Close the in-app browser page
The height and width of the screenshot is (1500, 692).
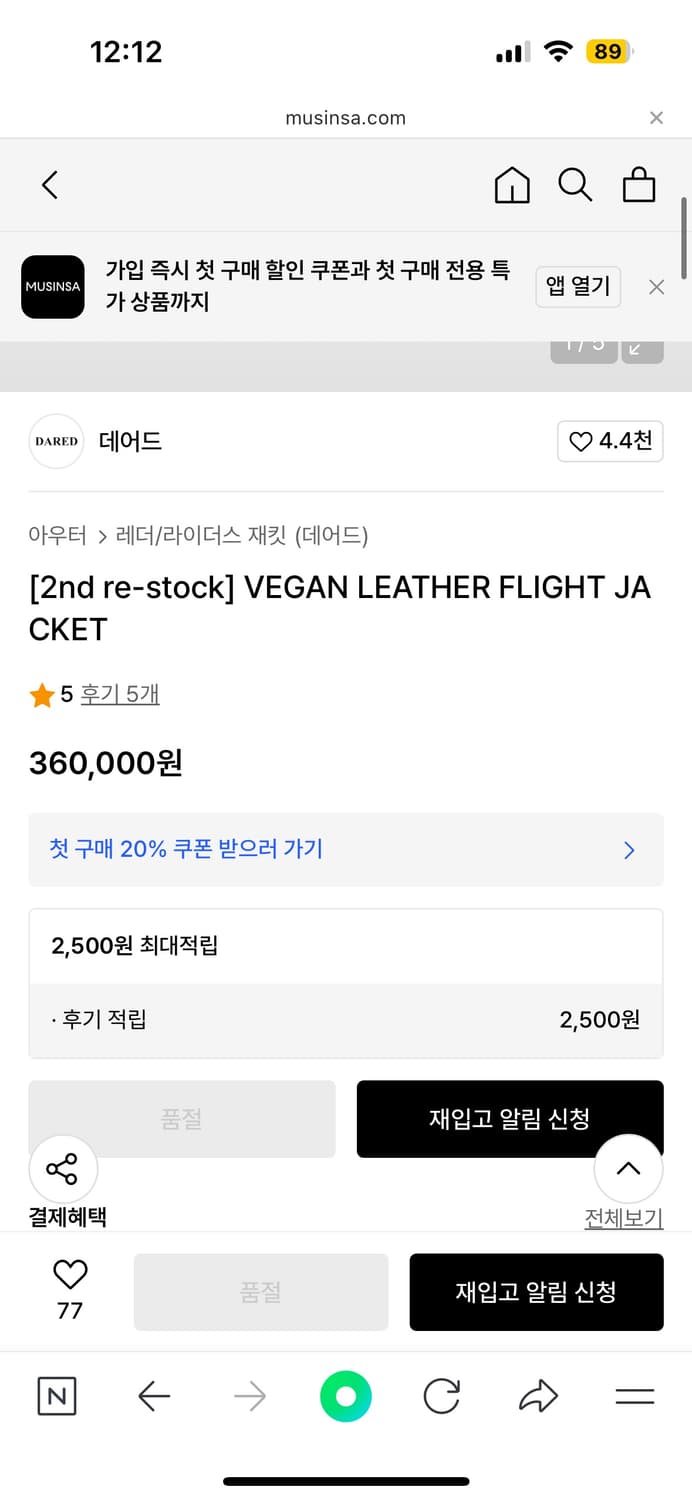(x=656, y=118)
